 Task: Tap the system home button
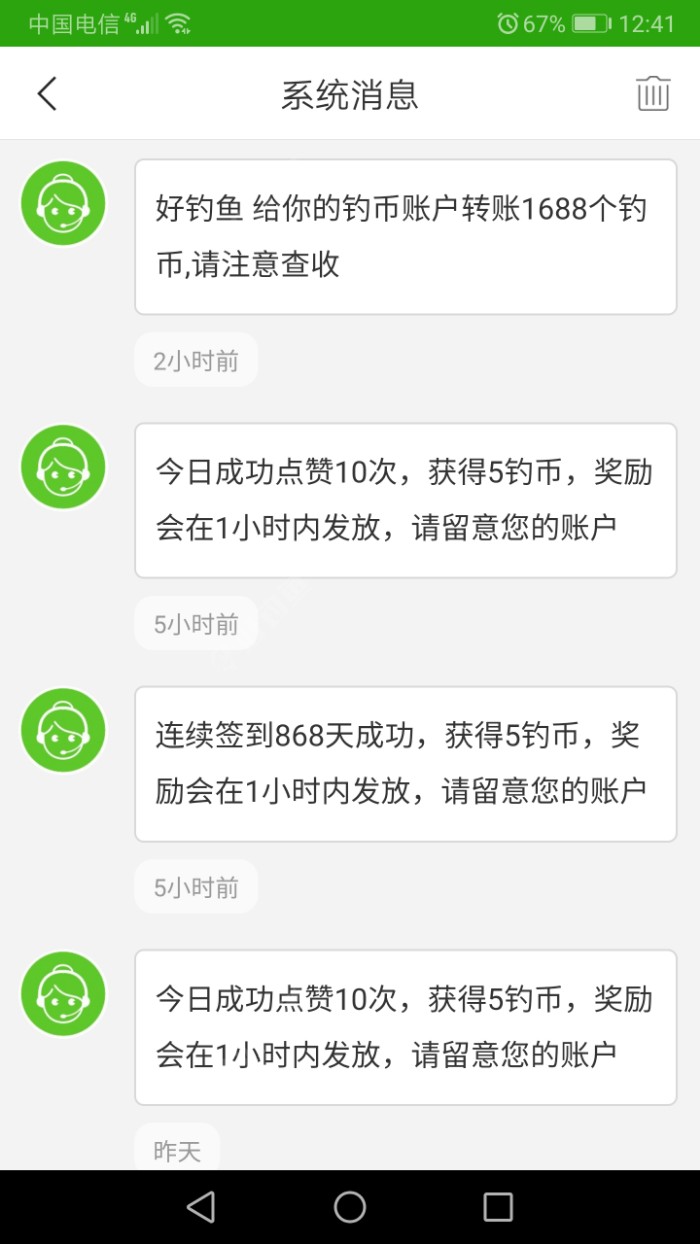click(x=350, y=1207)
